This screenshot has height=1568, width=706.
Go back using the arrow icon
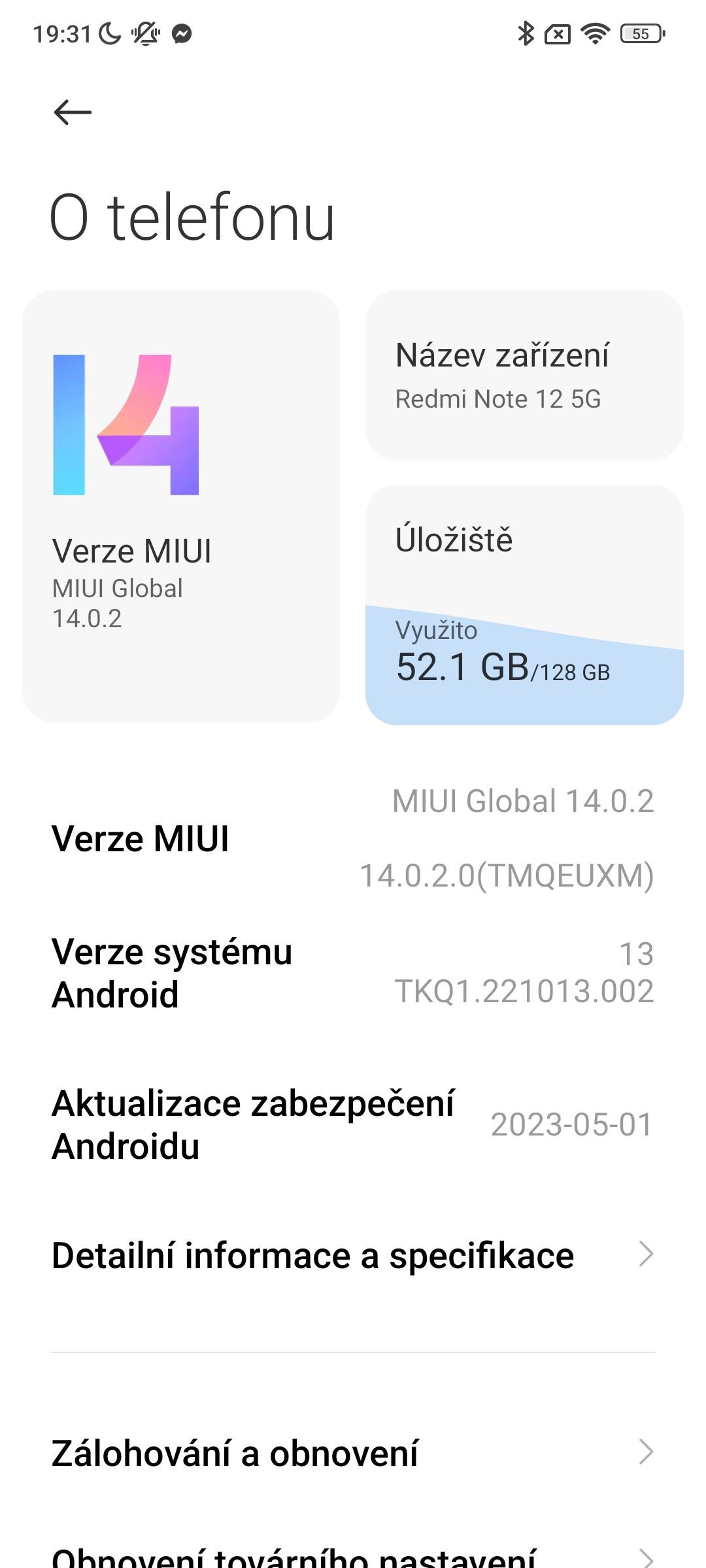point(73,112)
